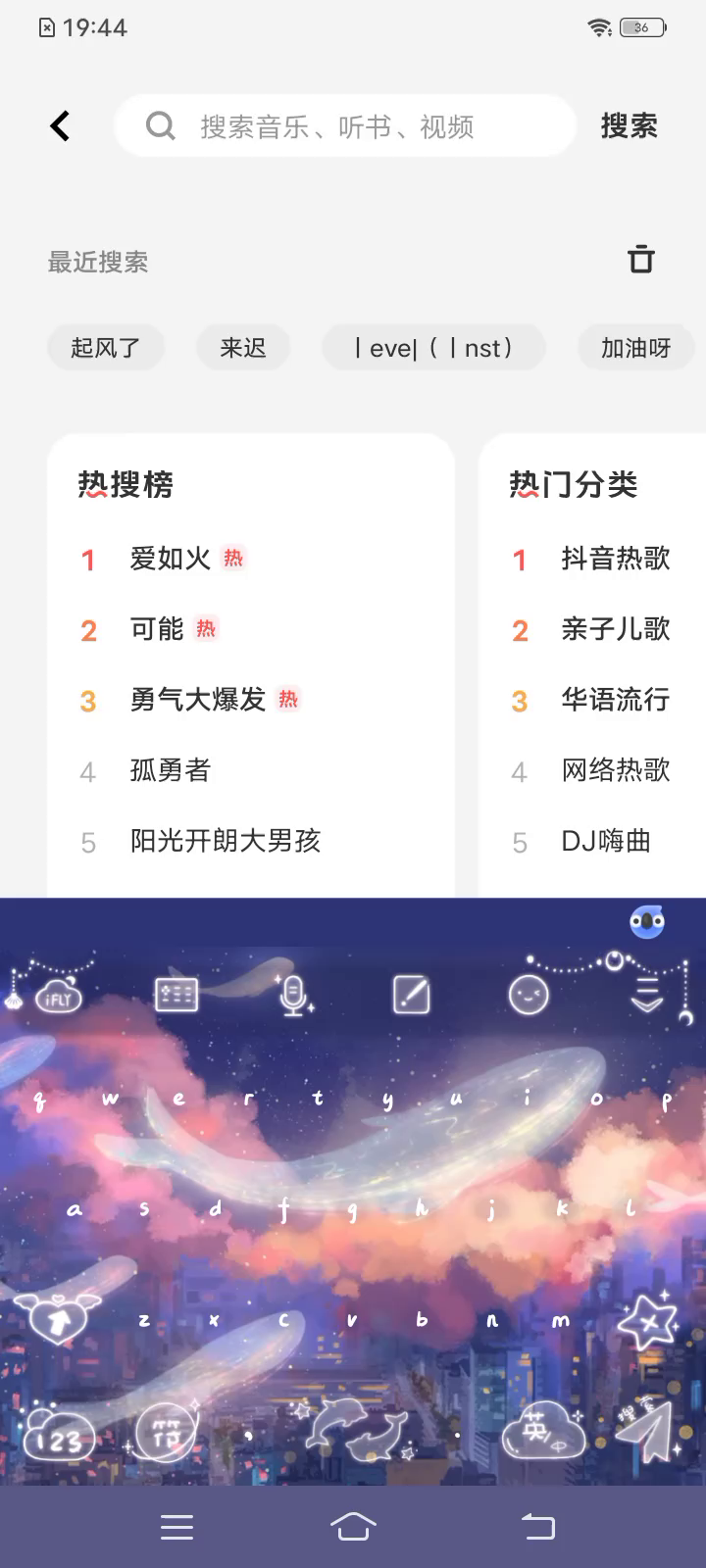Select recent search 来迟
This screenshot has height=1568, width=706.
243,348
